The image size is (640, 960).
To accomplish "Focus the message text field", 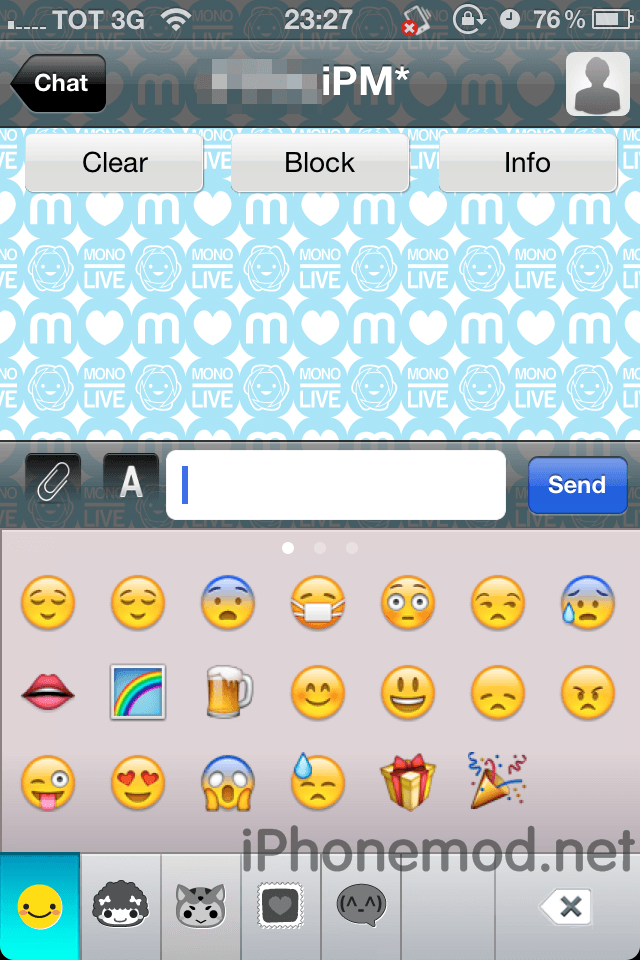I will point(335,485).
